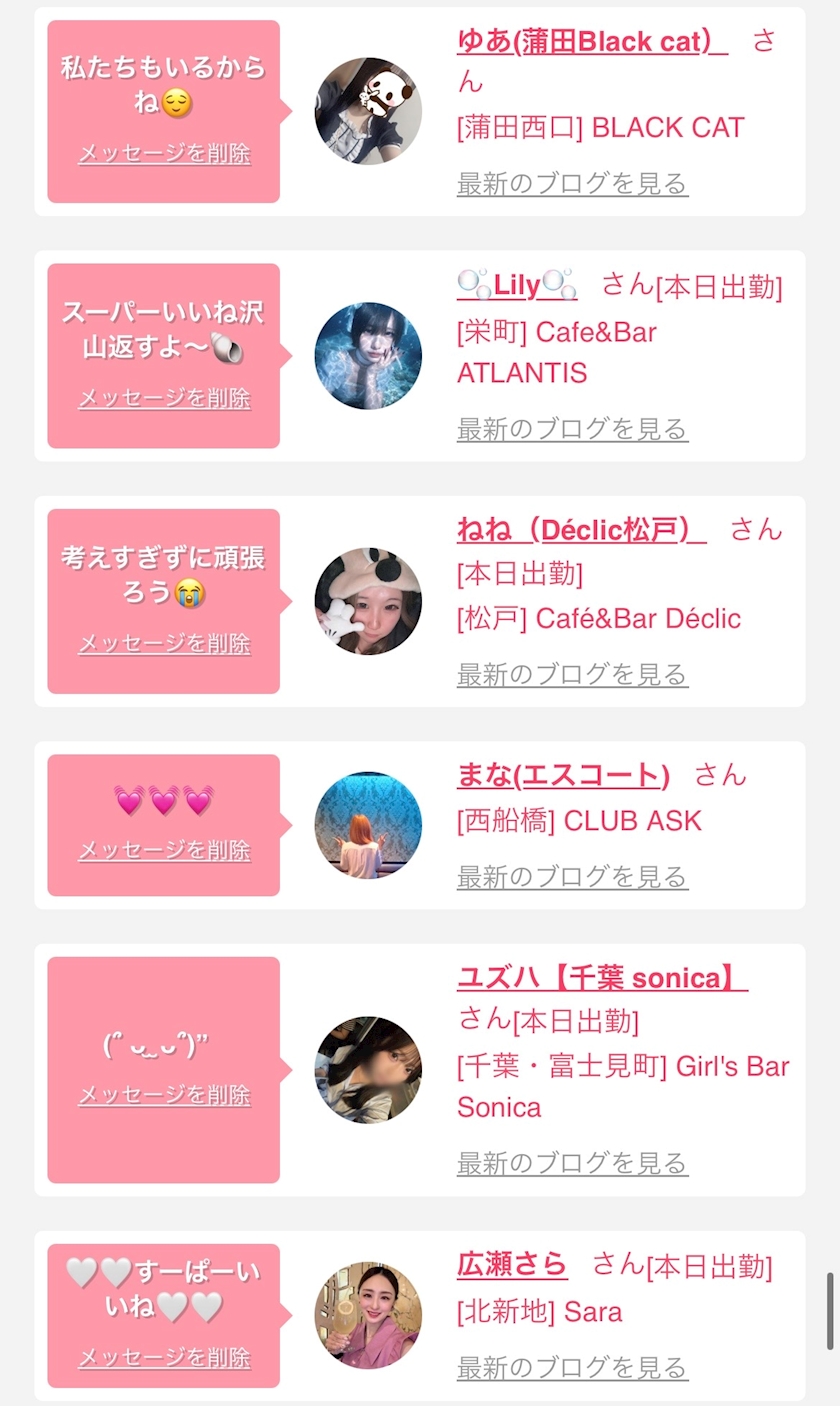Viewport: 840px width, 1406px height.
Task: Delete the three hearts message to まな
Action: [x=164, y=850]
